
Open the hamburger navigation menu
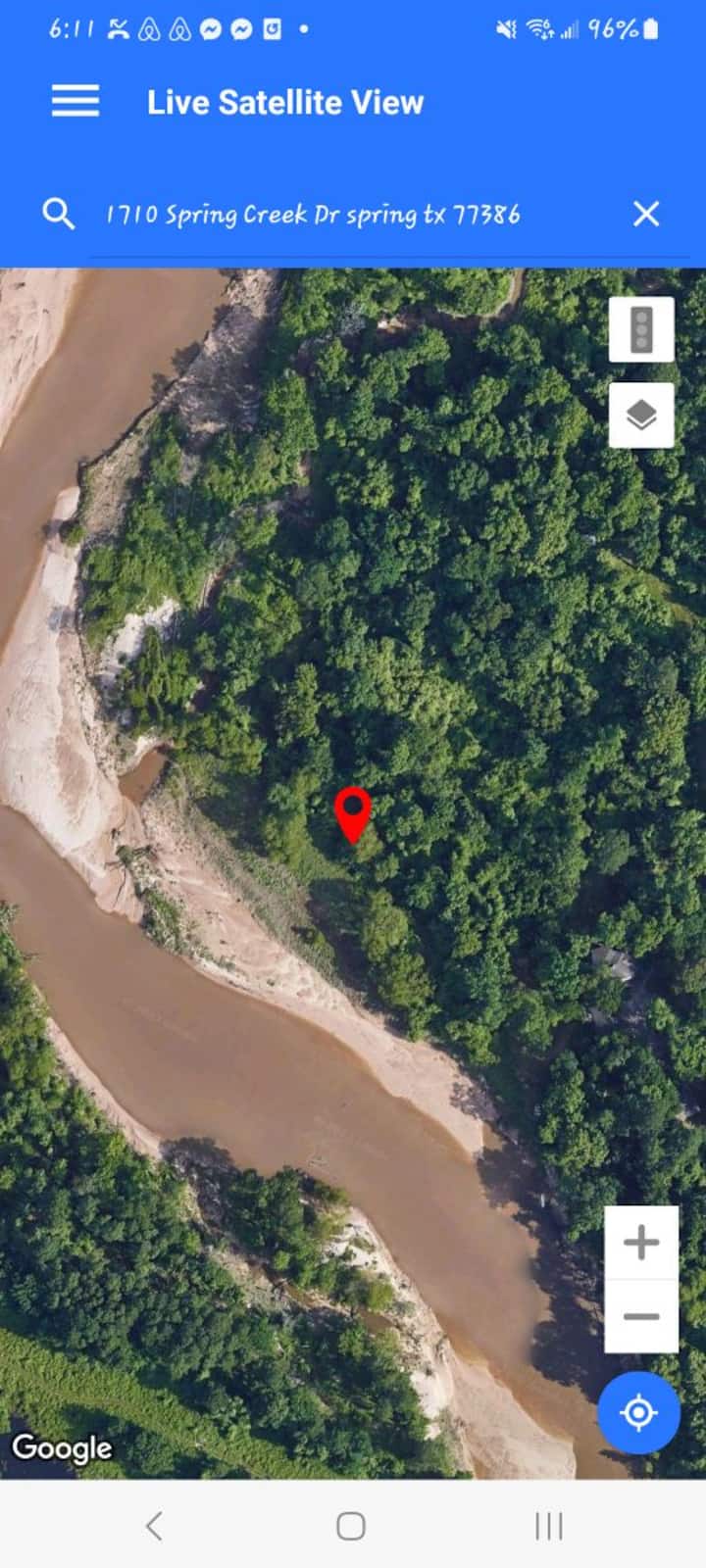(76, 101)
